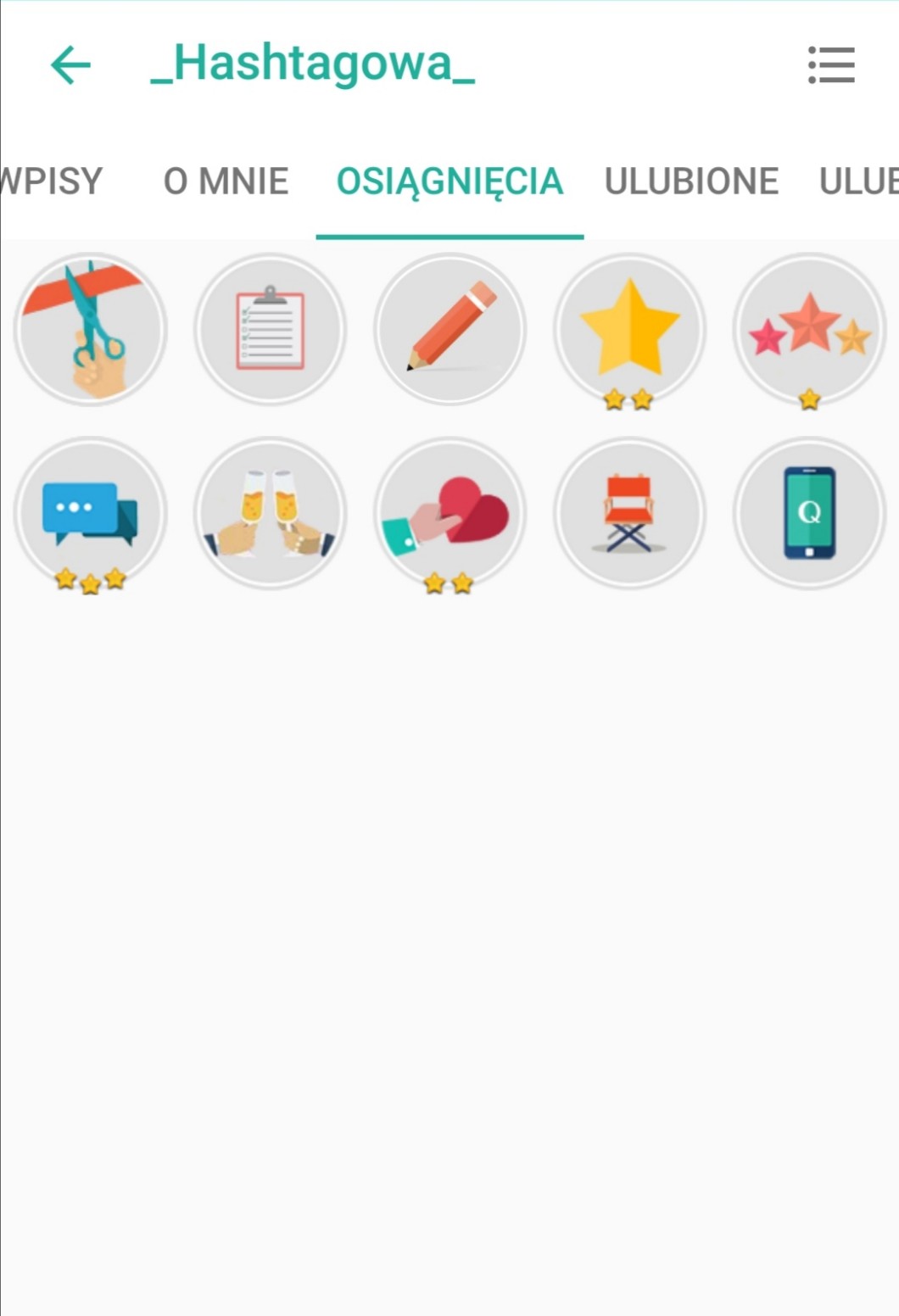Screen dimensions: 899x1316
Task: Open the director's chair achievement
Action: click(x=629, y=512)
